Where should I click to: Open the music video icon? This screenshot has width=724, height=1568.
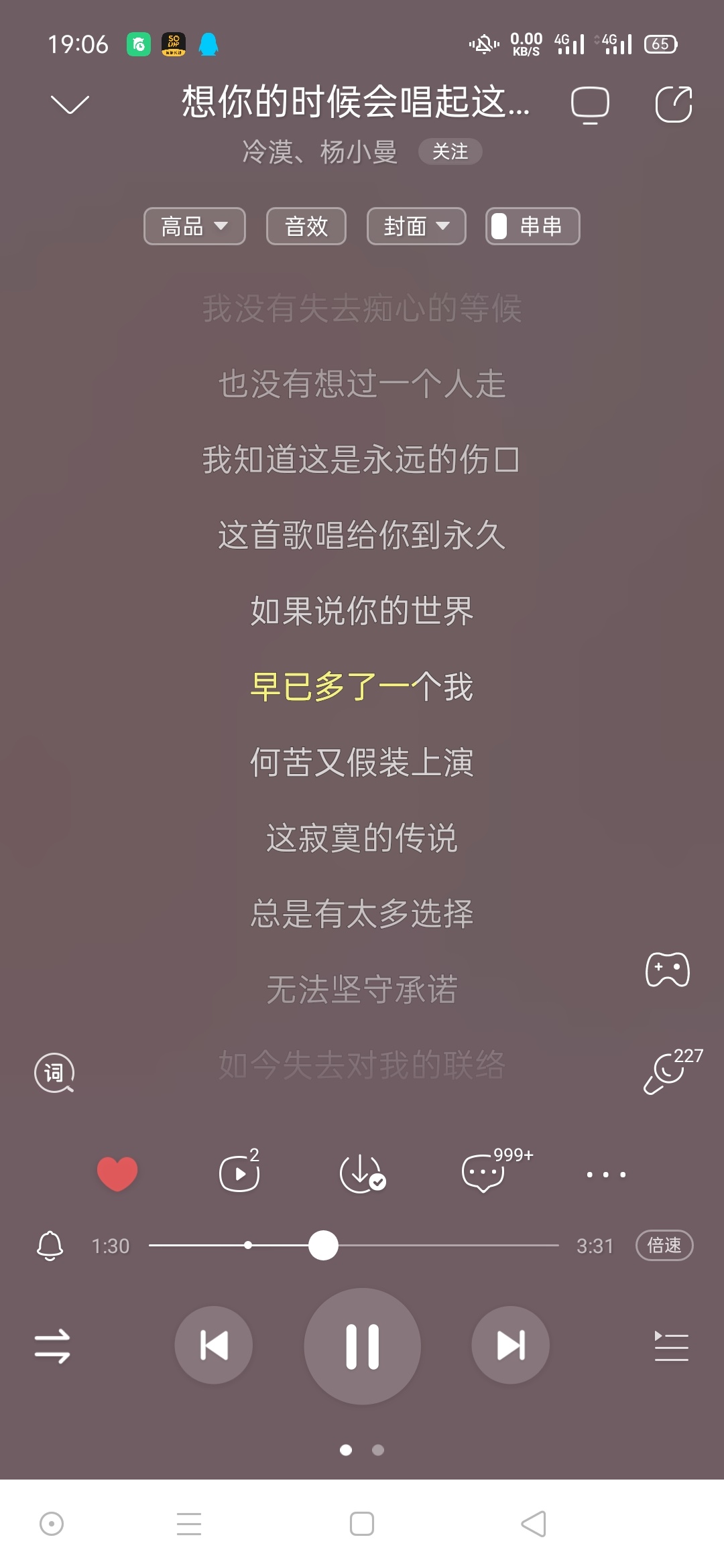point(239,1174)
